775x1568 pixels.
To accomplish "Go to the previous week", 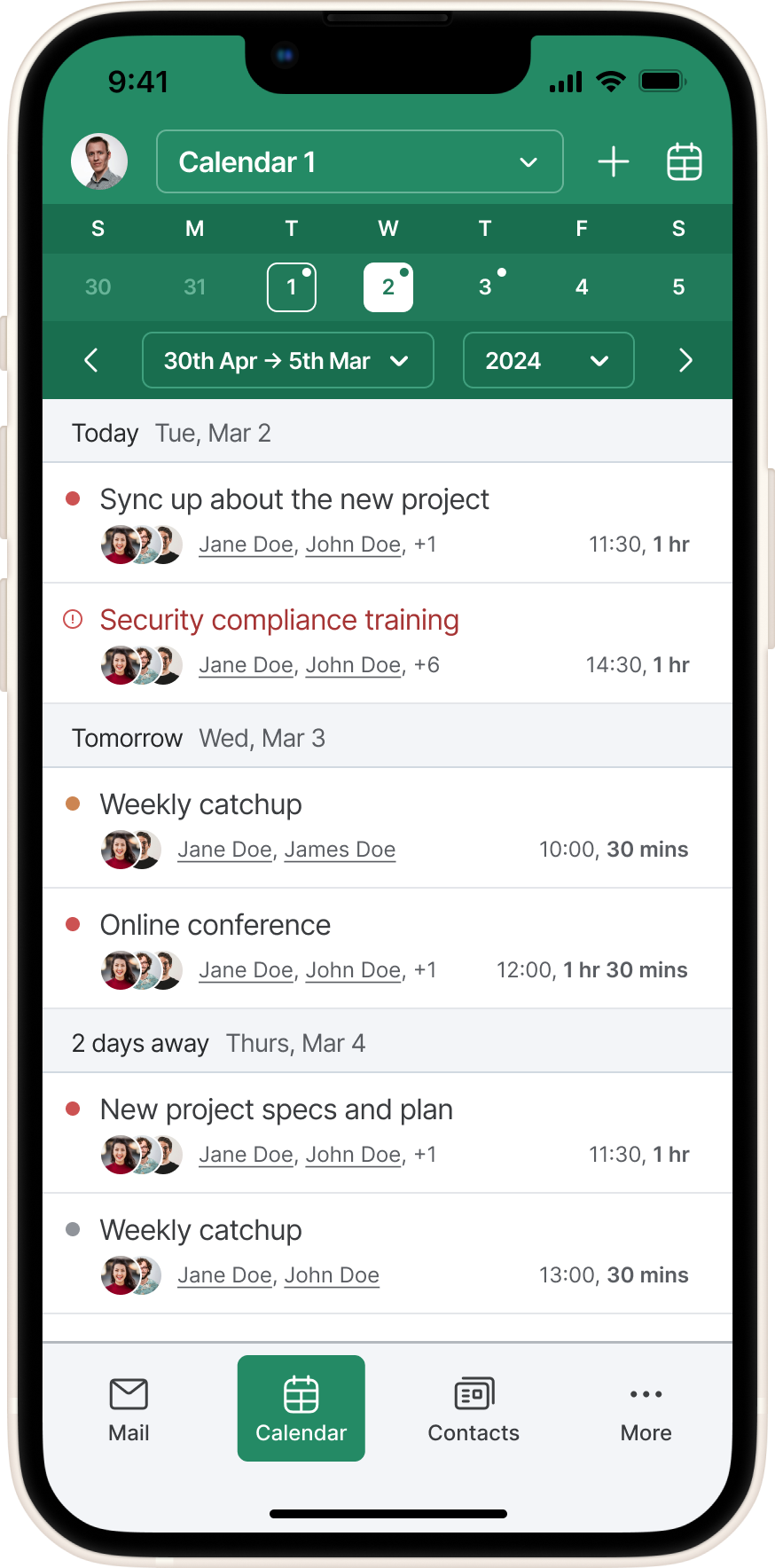I will point(91,360).
